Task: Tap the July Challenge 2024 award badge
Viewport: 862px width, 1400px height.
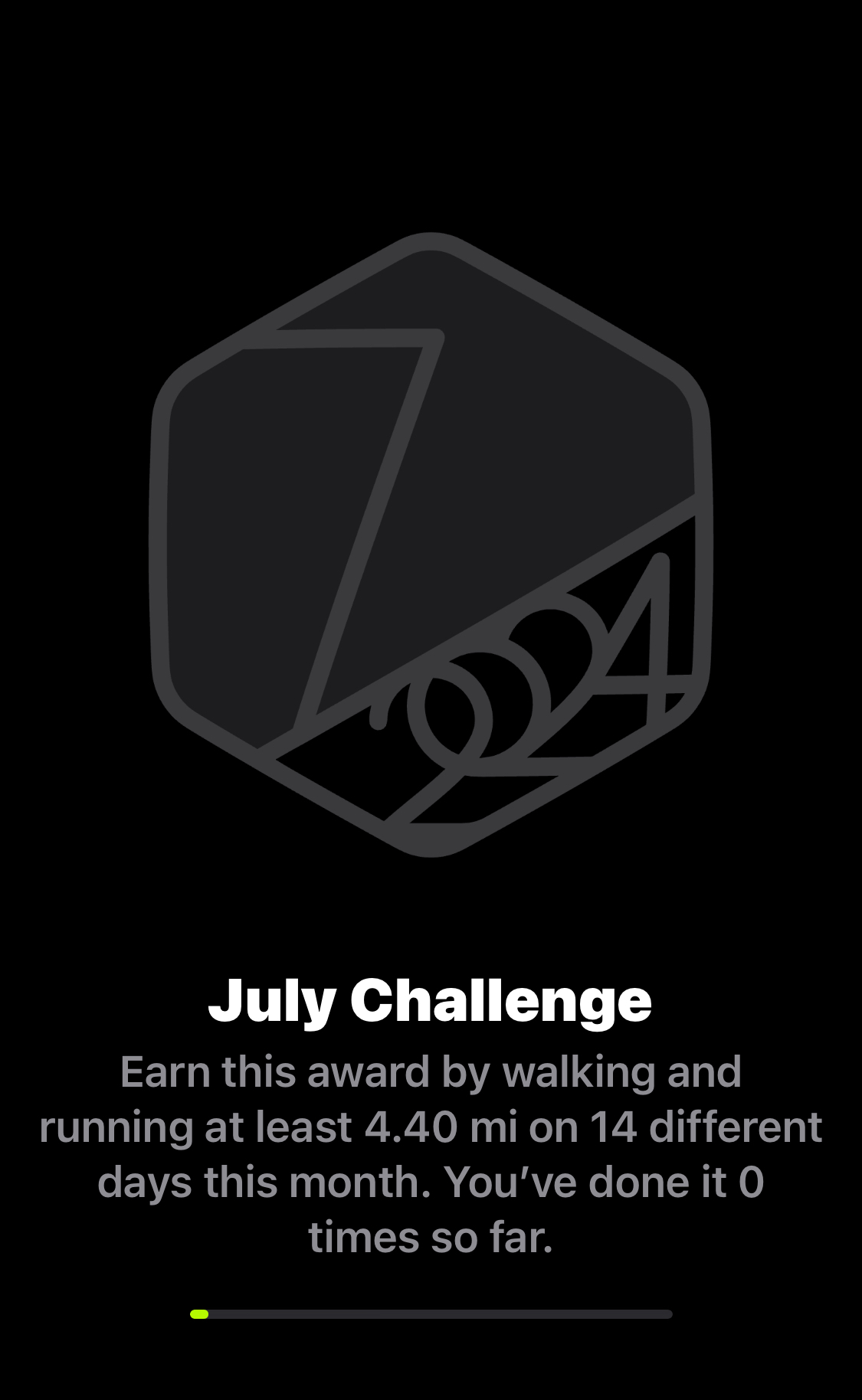Action: click(431, 544)
